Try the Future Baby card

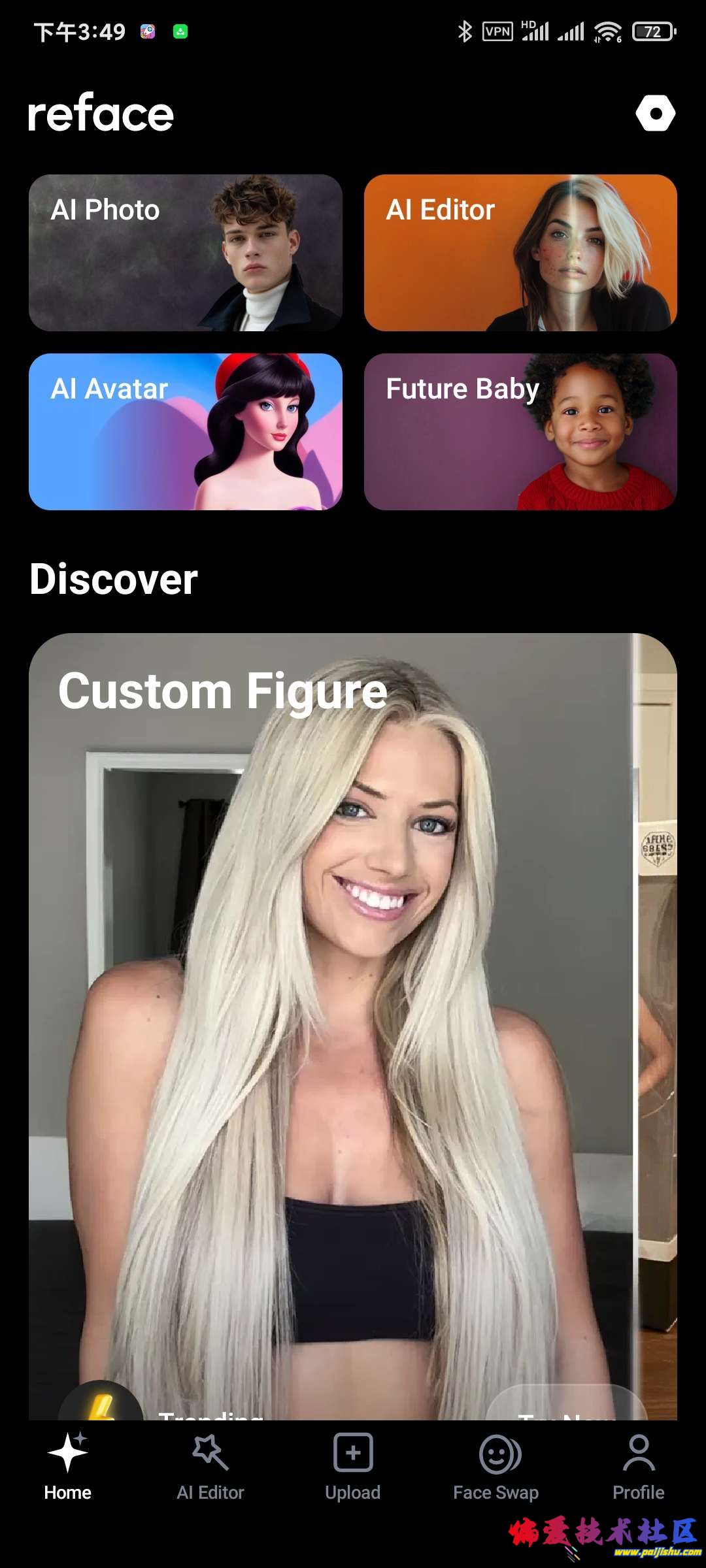520,432
